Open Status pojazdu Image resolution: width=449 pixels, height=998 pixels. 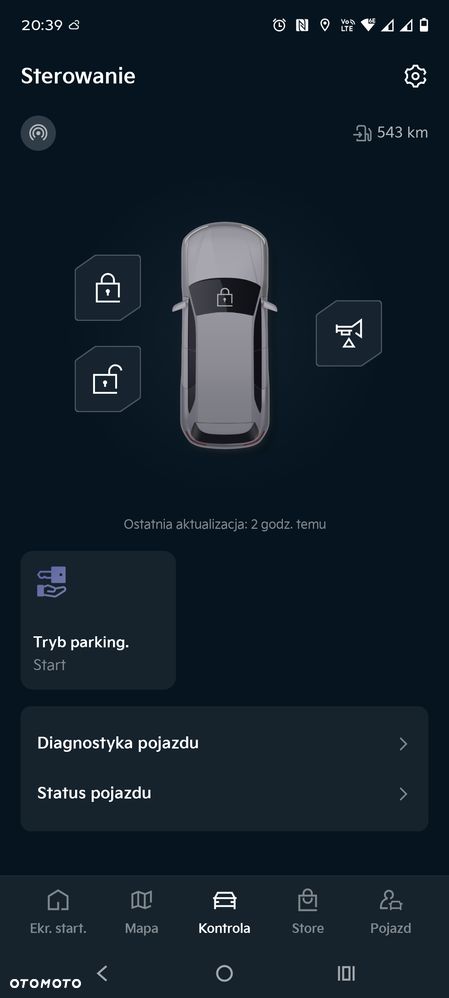224,794
